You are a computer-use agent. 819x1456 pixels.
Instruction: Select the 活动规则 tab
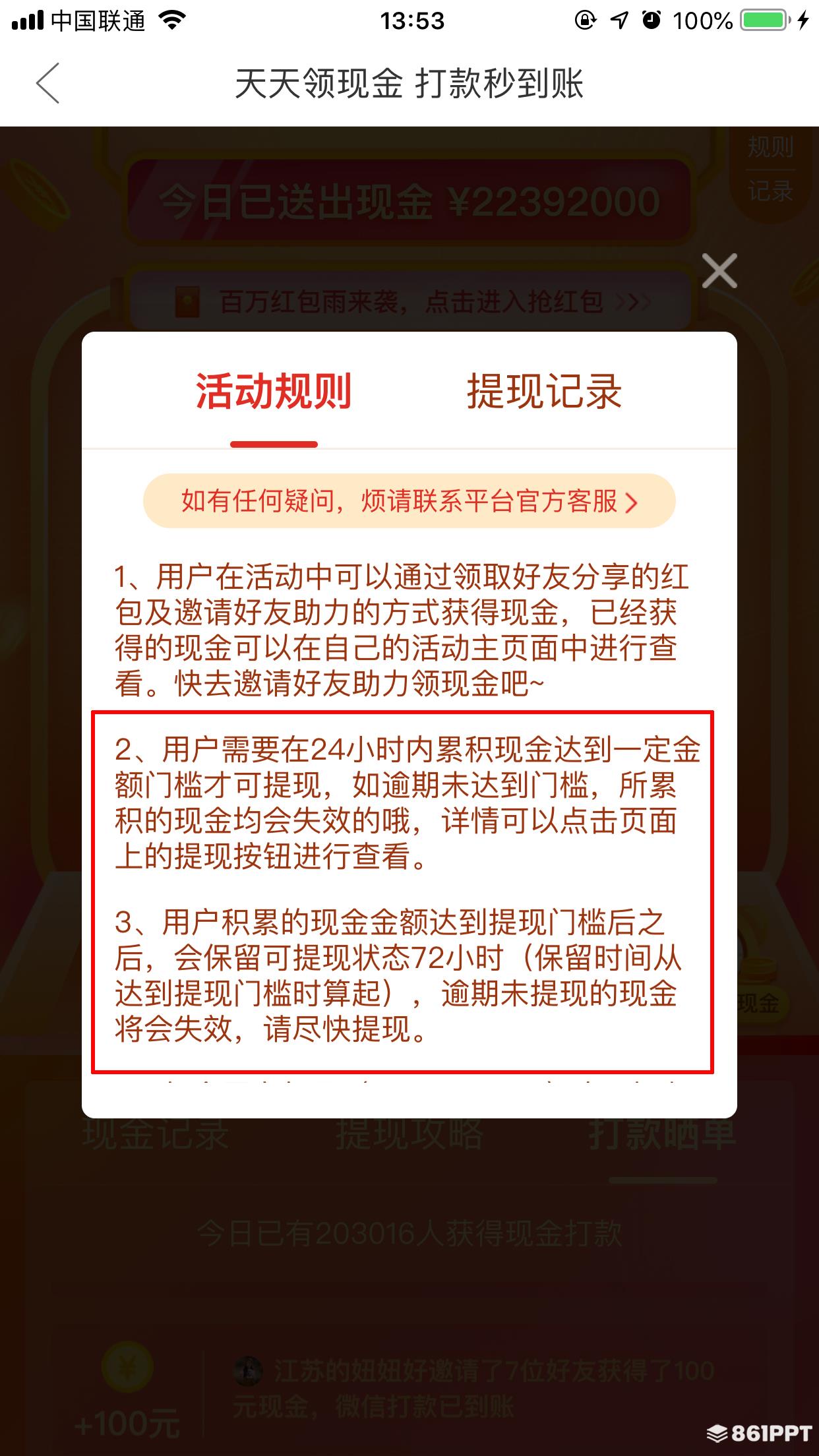(274, 391)
